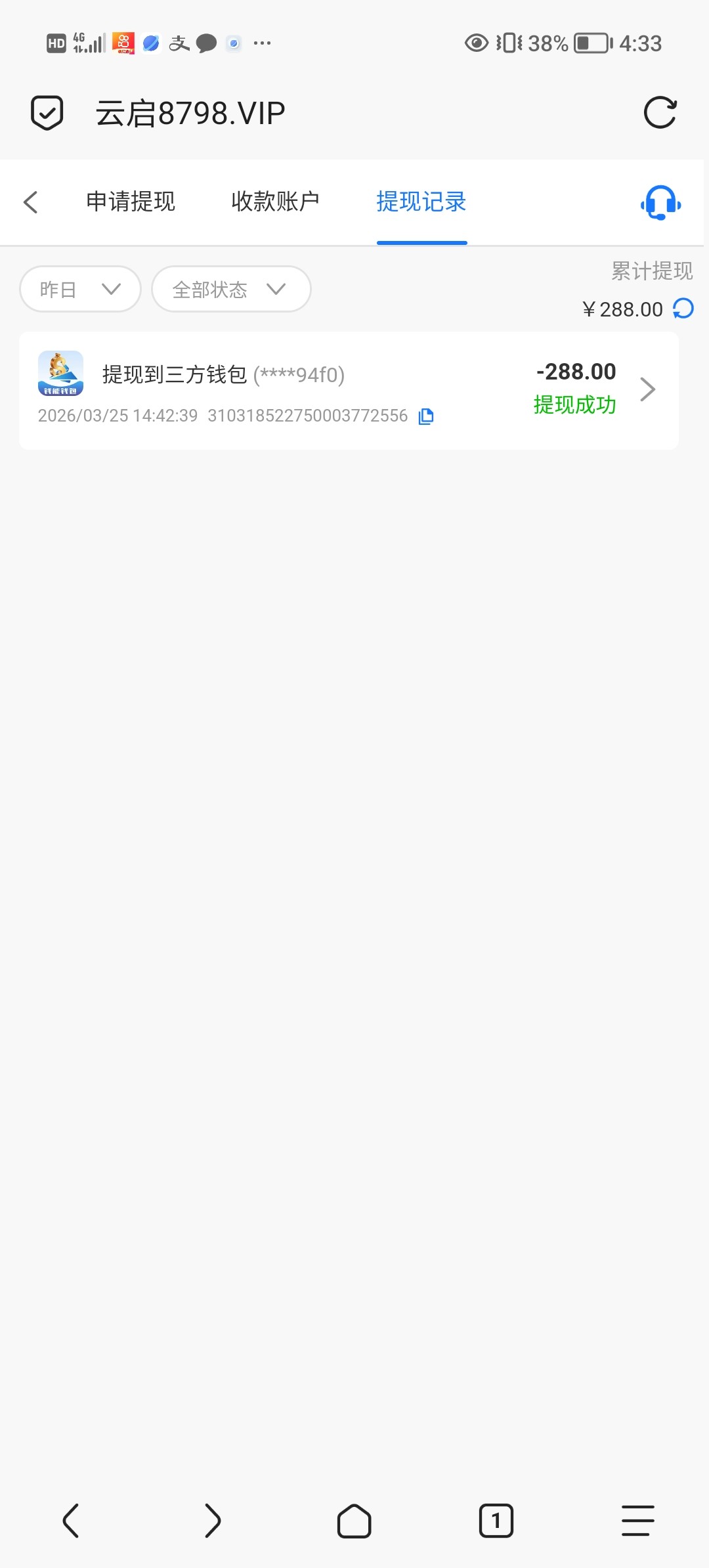The image size is (709, 1568).
Task: Go back using the arrow beside 申请提现
Action: click(31, 202)
